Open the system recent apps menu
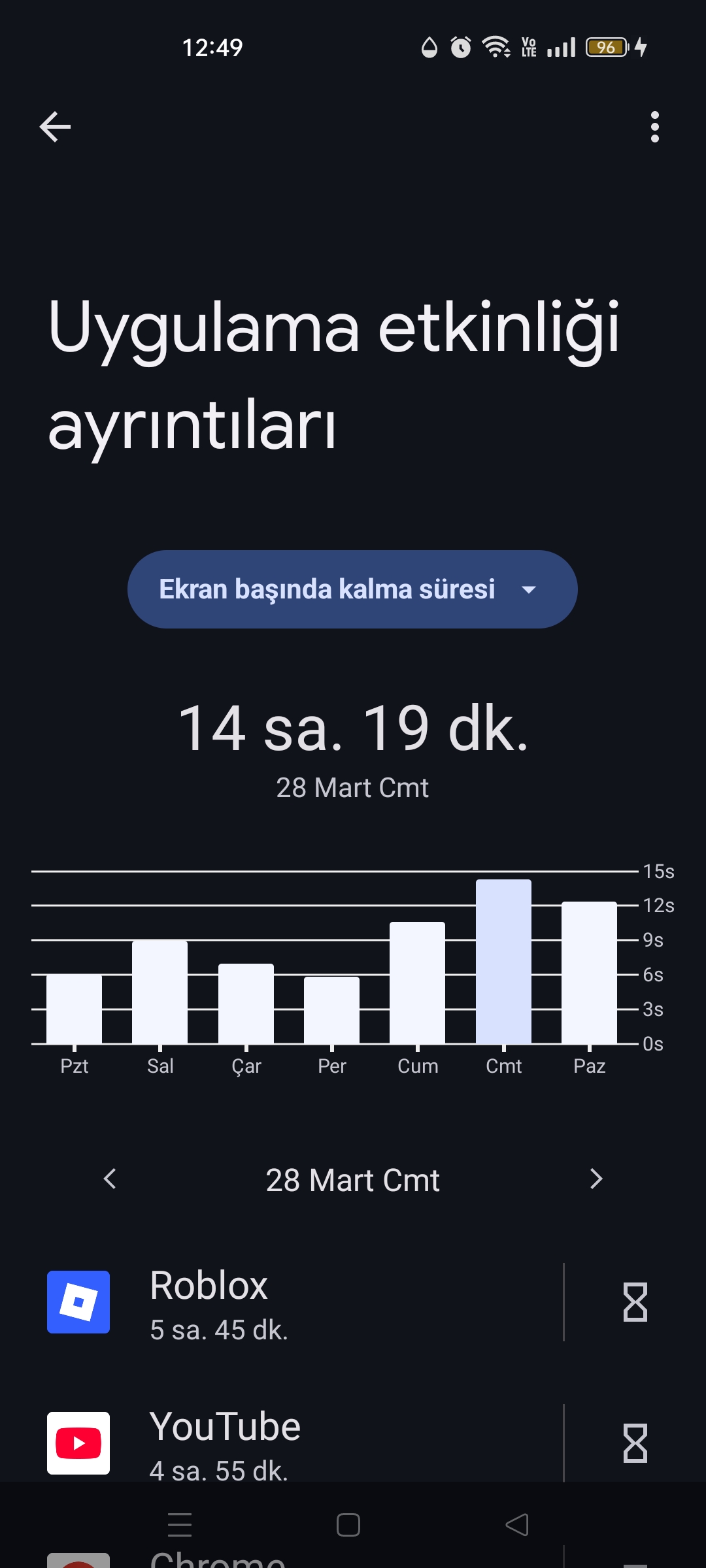 (180, 1526)
